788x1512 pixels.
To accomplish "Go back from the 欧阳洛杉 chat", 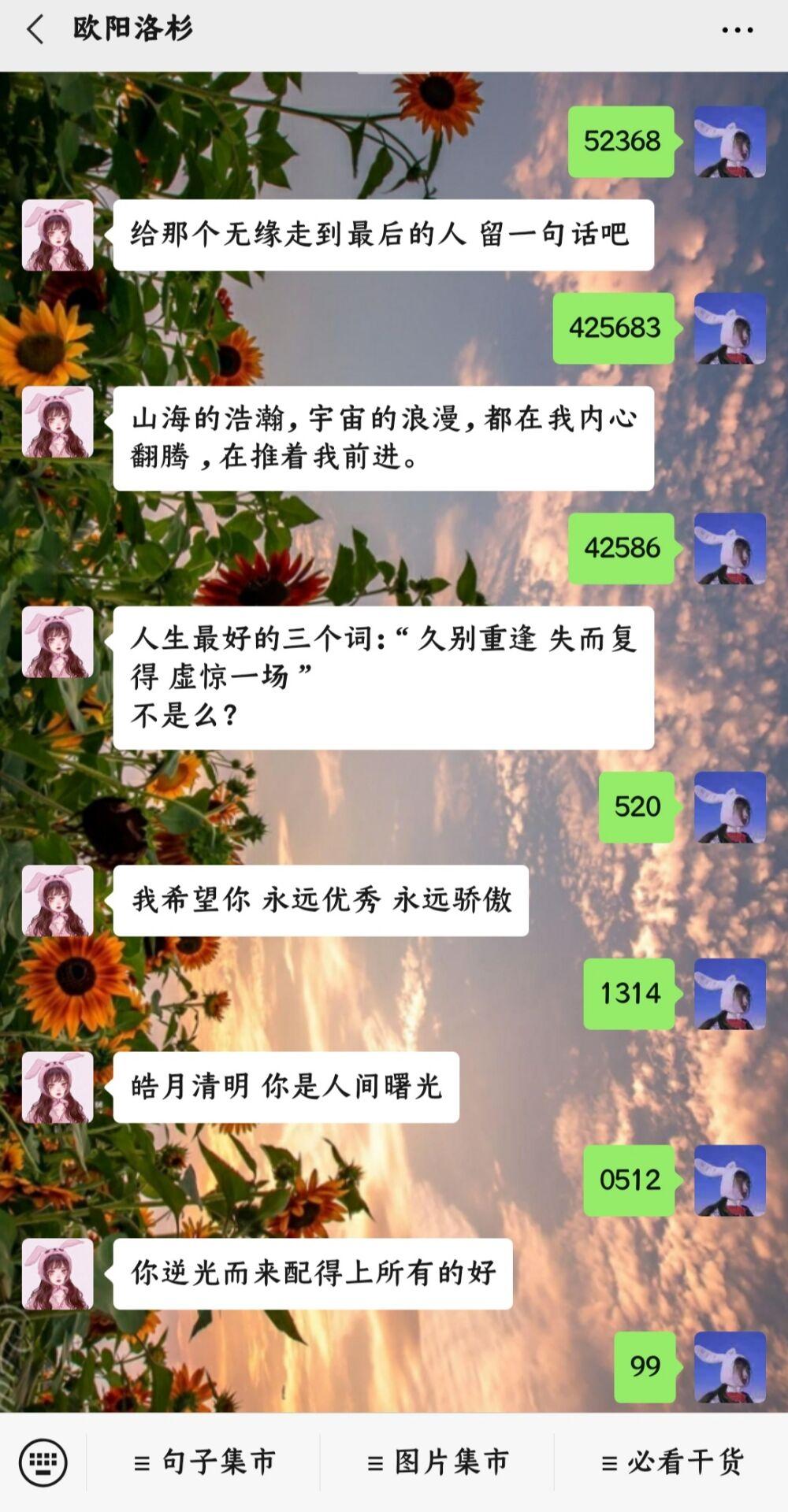I will click(x=35, y=30).
